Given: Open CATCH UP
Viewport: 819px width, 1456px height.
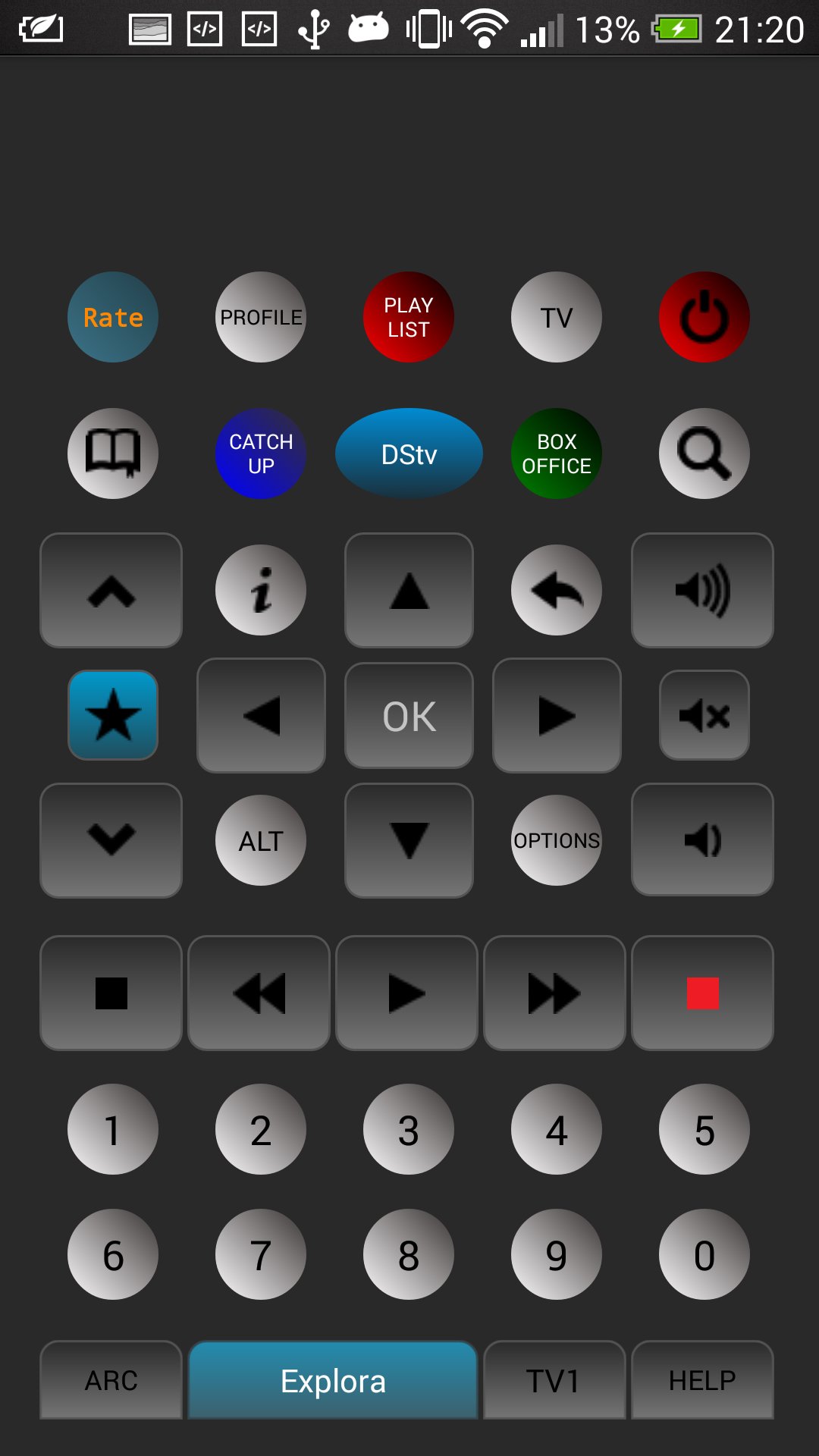Looking at the screenshot, I should point(260,453).
